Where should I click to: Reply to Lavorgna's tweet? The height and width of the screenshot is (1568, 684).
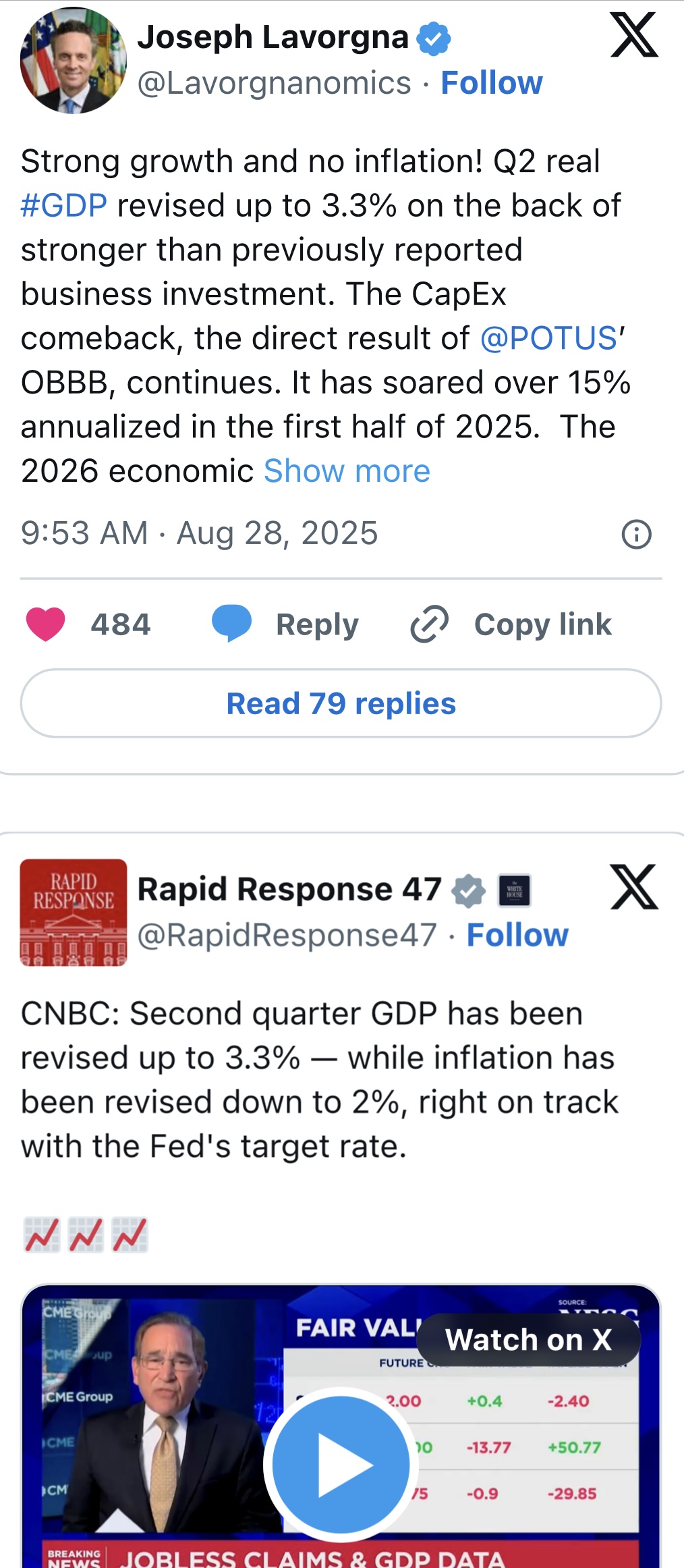[x=285, y=624]
